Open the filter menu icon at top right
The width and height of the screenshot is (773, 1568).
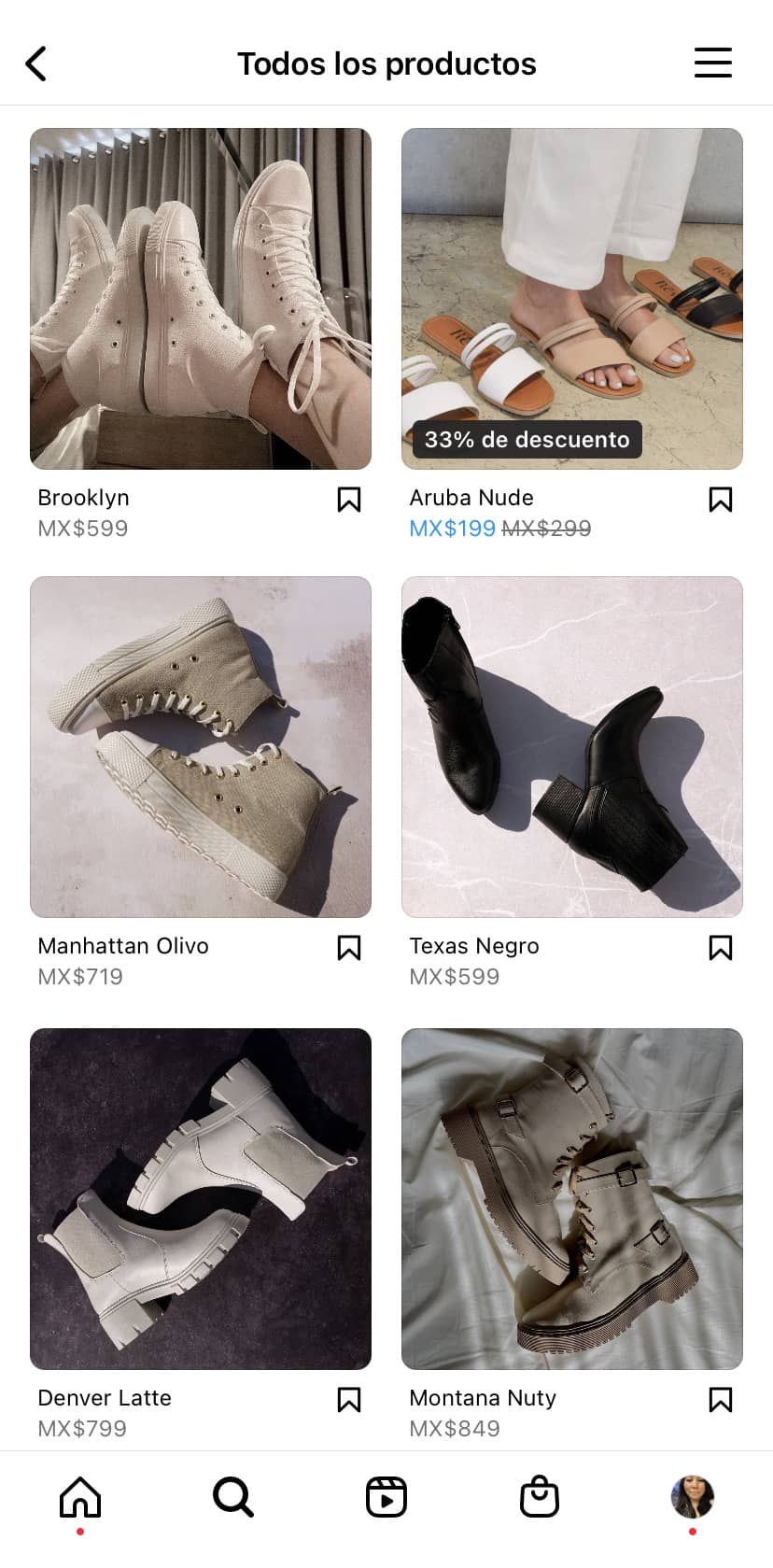click(712, 64)
